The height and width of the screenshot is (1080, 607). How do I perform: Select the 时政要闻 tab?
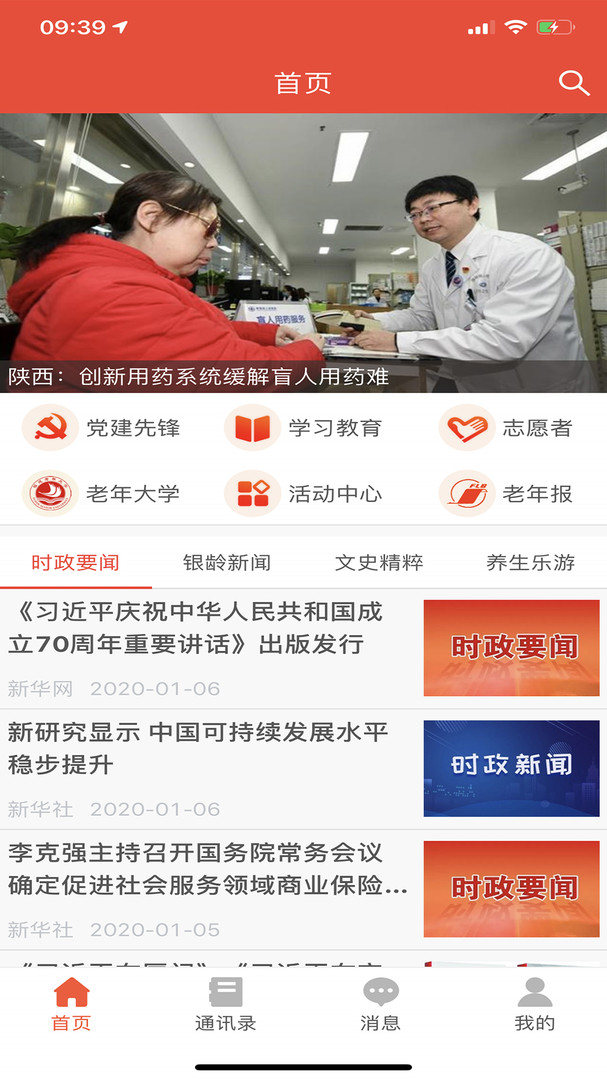point(75,562)
